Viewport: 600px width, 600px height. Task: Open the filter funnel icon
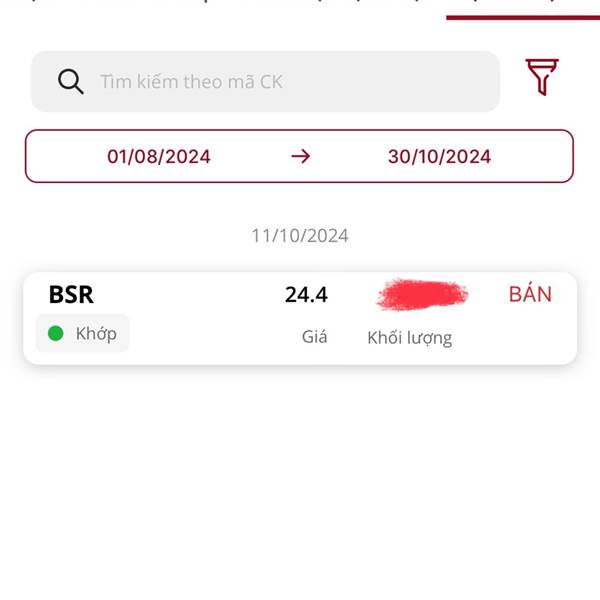click(542, 77)
